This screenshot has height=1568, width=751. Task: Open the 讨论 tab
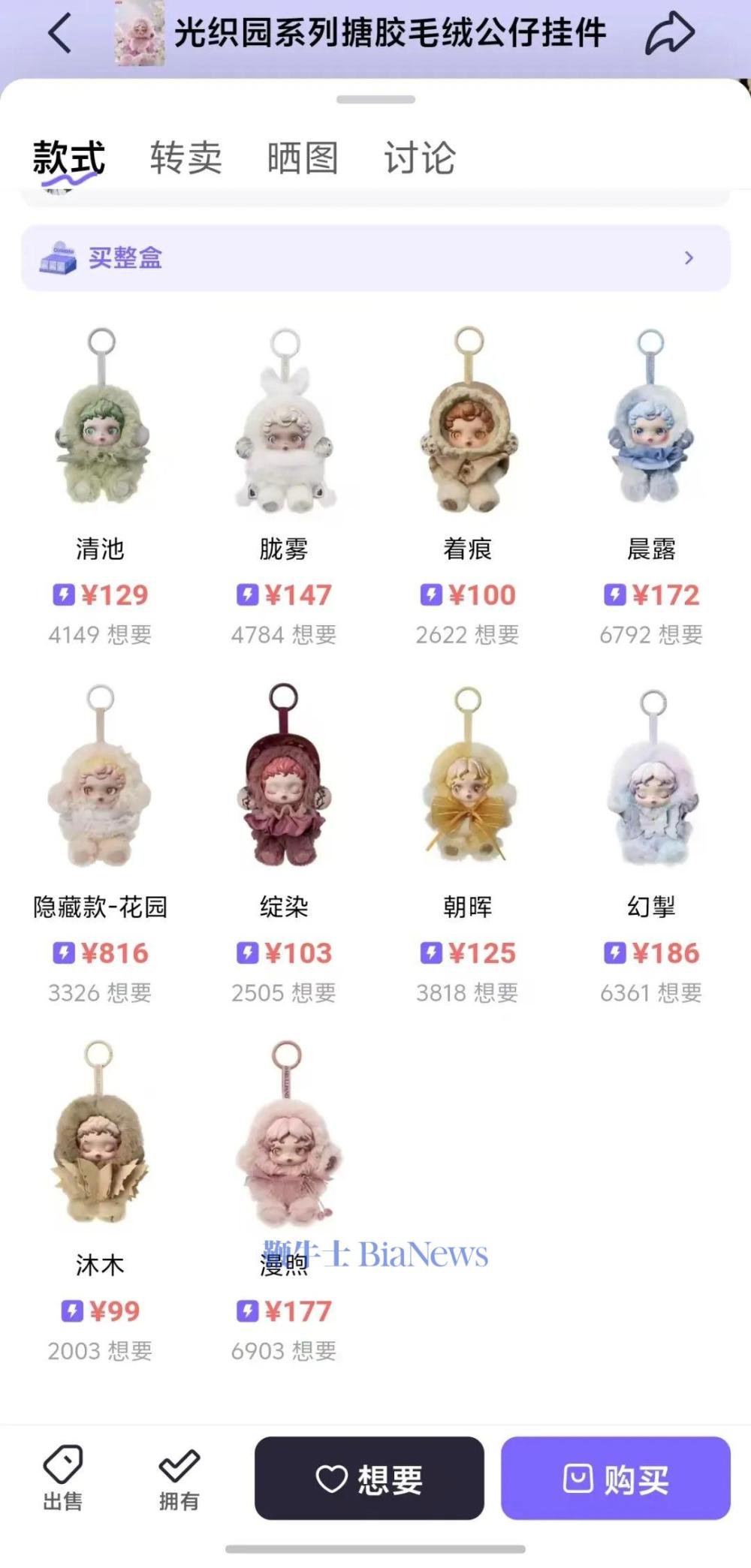tap(420, 158)
